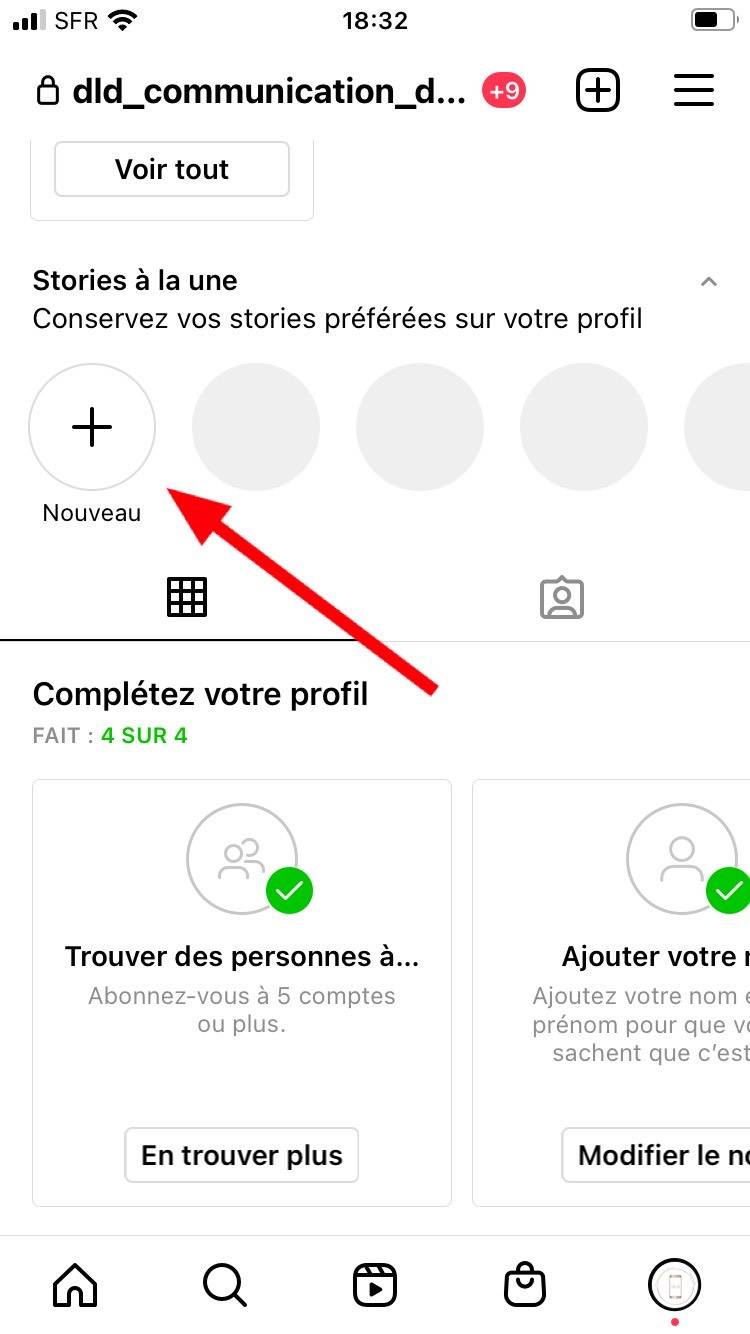Screen dimensions: 750x1334
Task: Open the Shop tab
Action: tap(525, 1284)
